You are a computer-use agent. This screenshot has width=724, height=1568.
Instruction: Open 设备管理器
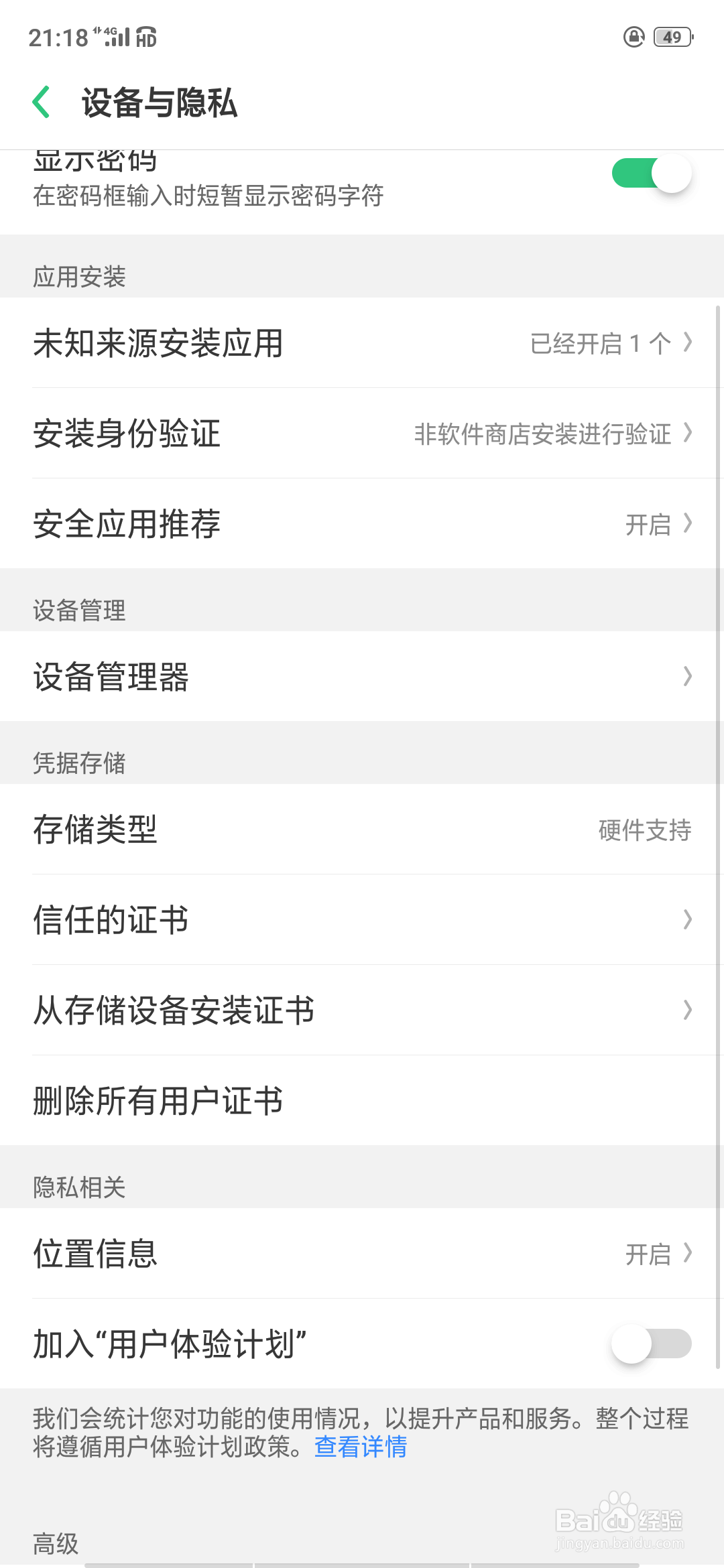pyautogui.click(x=362, y=676)
